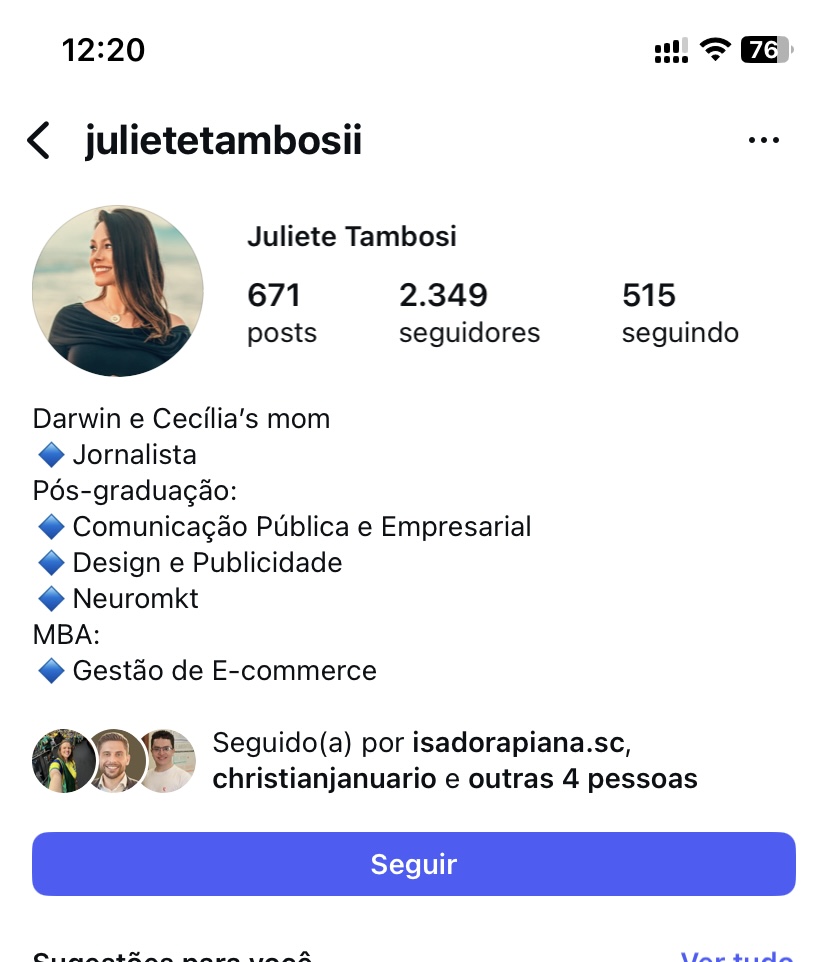Open the 2.349 seguidores list
Image resolution: width=828 pixels, height=962 pixels.
[469, 313]
